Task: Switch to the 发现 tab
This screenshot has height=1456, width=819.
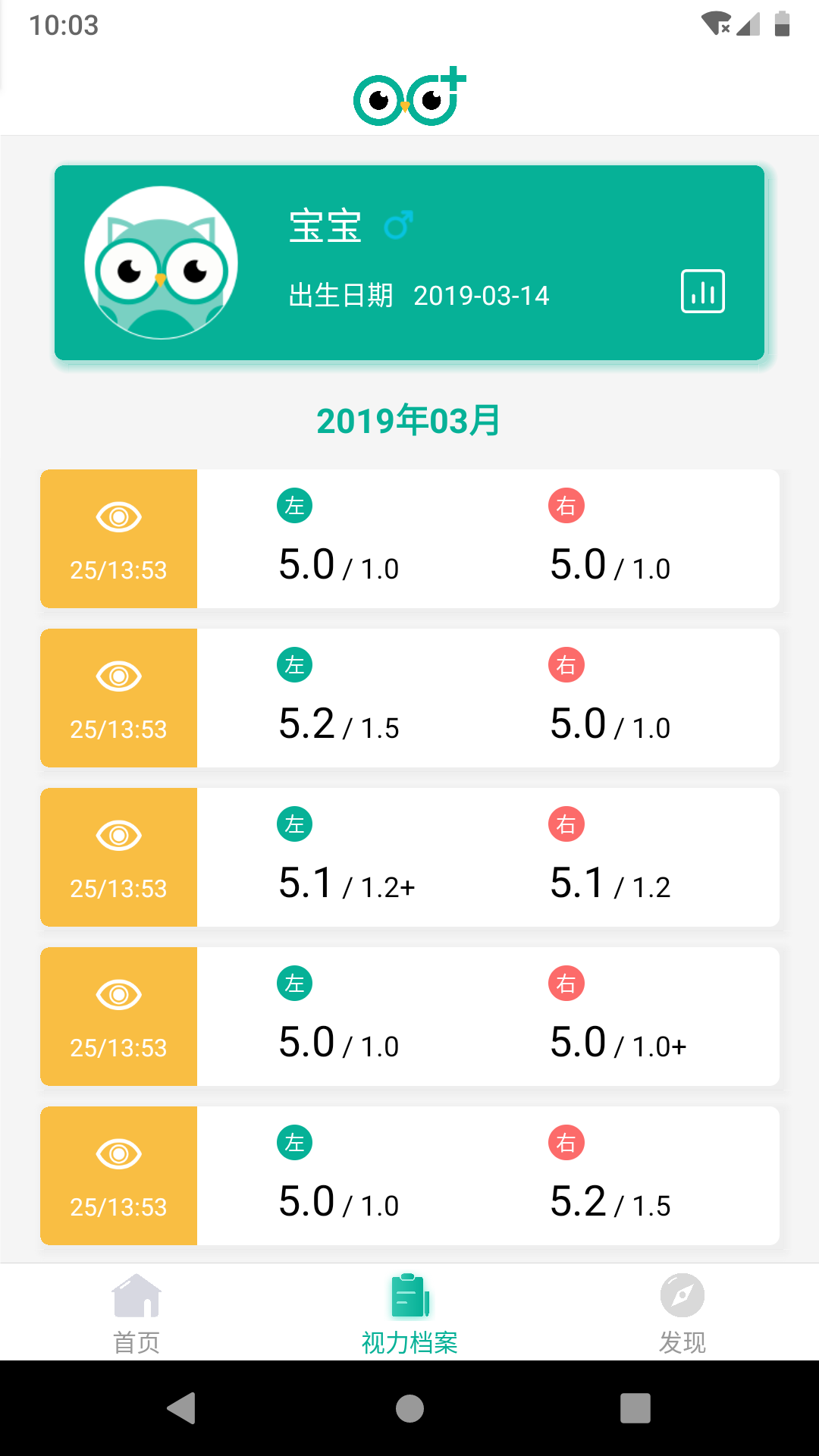Action: coord(682,1312)
